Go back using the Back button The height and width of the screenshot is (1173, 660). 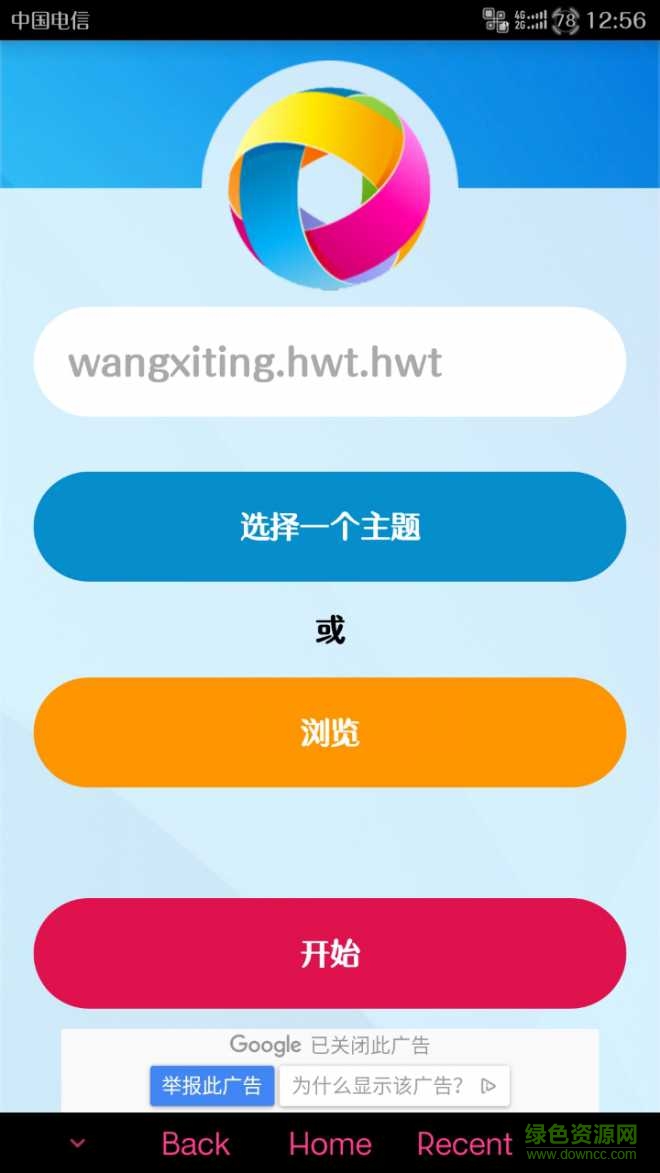pyautogui.click(x=196, y=1143)
